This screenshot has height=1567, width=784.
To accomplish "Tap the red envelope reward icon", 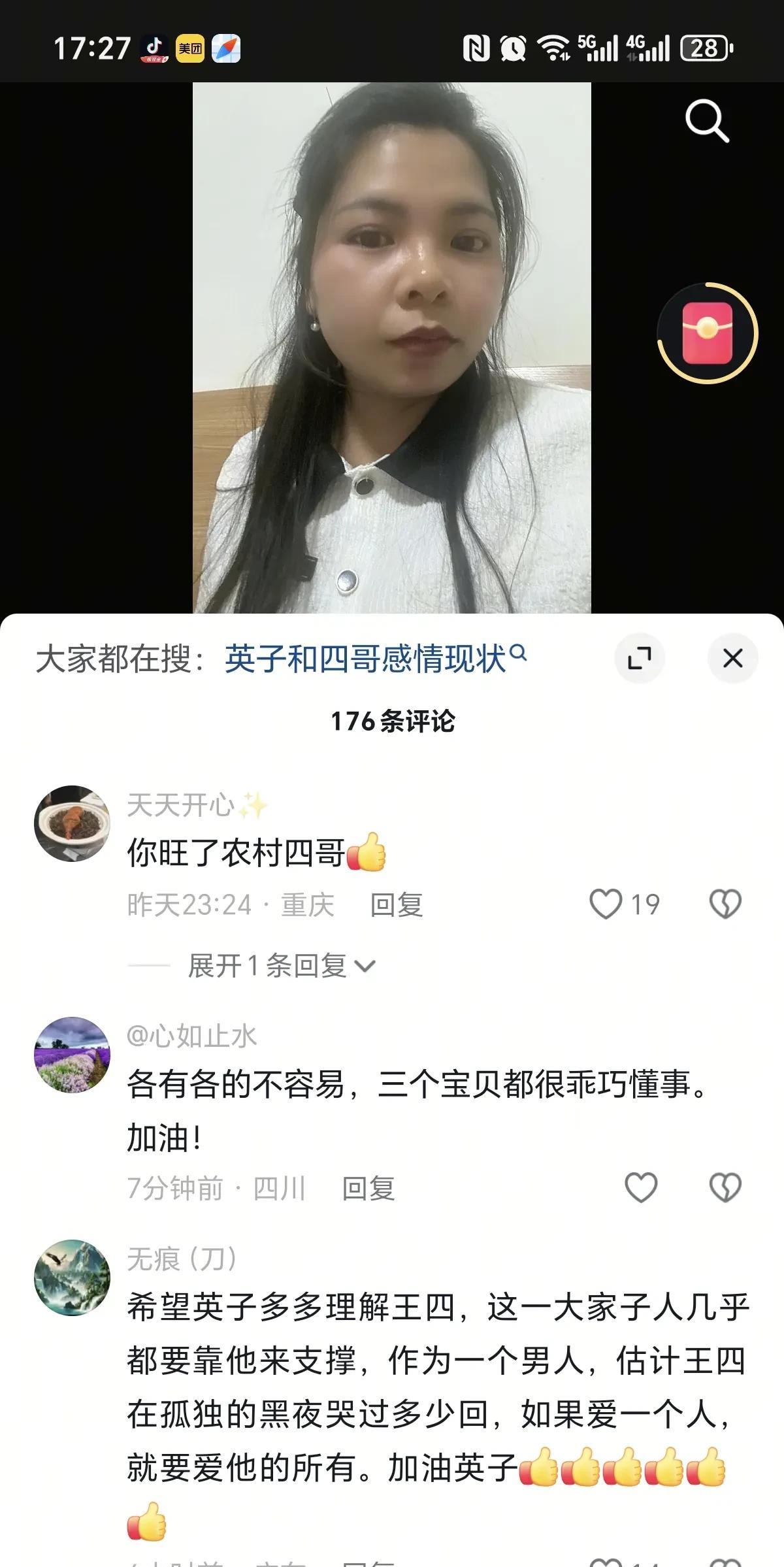I will pos(707,333).
